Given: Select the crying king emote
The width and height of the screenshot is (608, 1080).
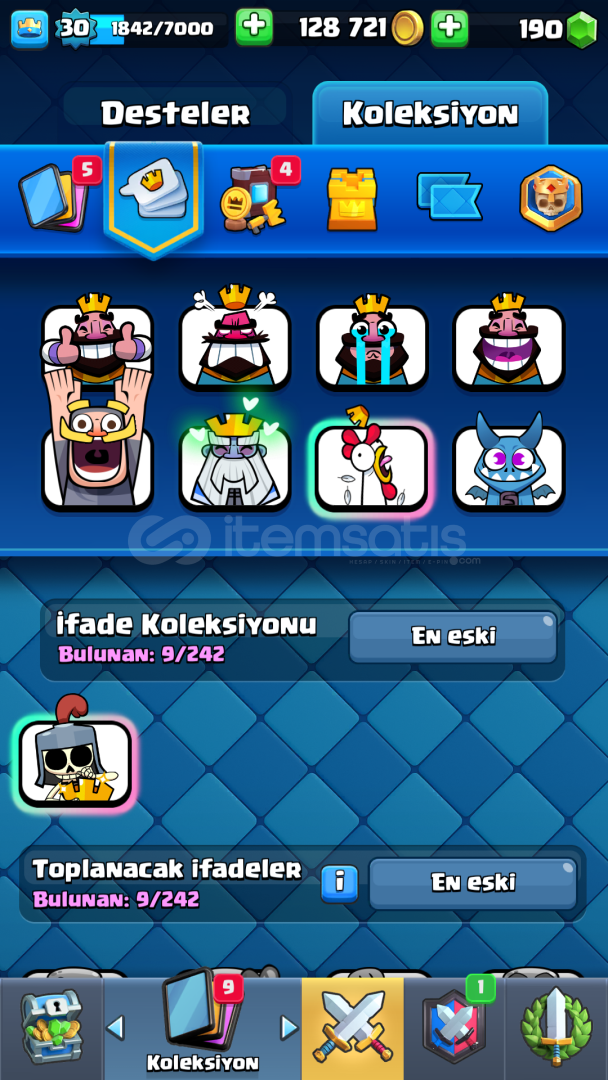Looking at the screenshot, I should coord(372,343).
